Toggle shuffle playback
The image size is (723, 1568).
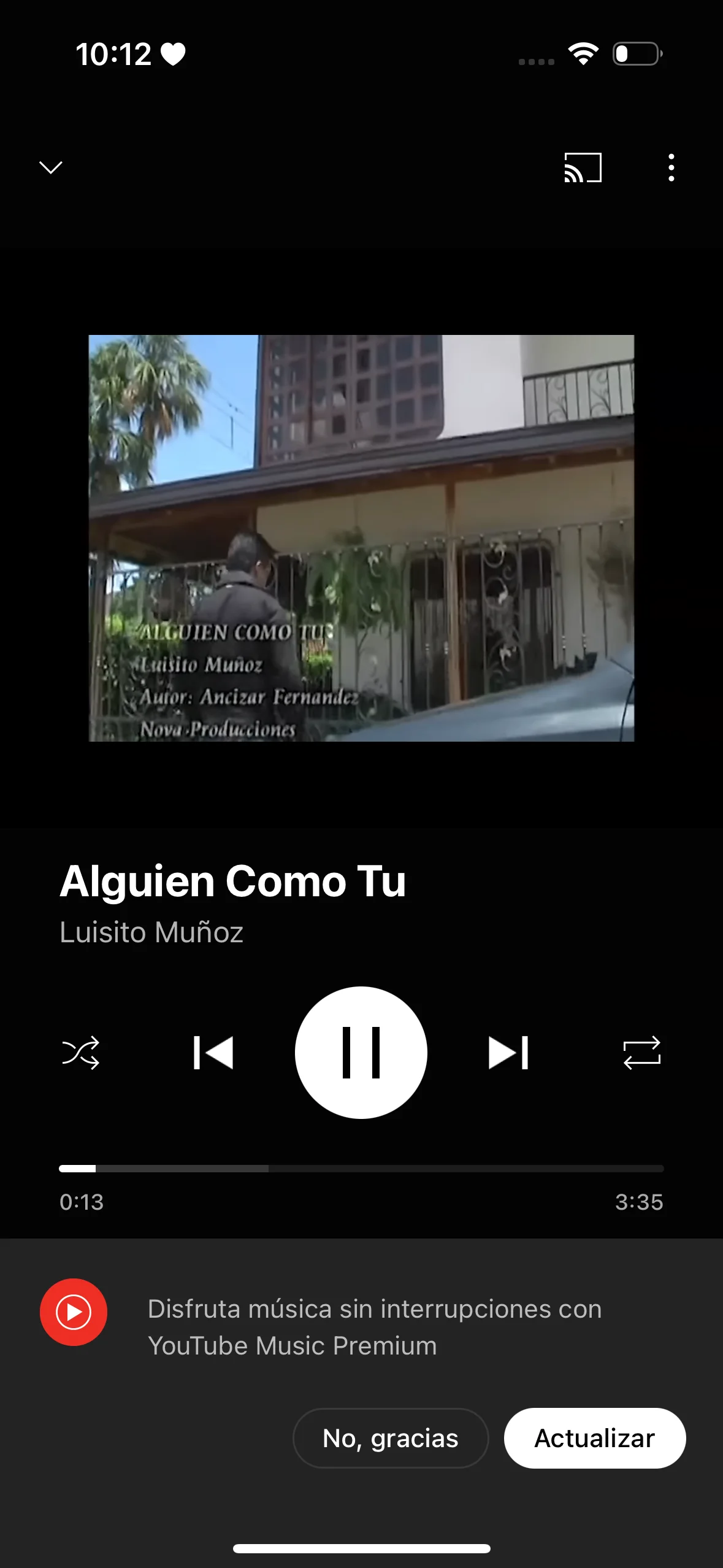click(x=80, y=1053)
